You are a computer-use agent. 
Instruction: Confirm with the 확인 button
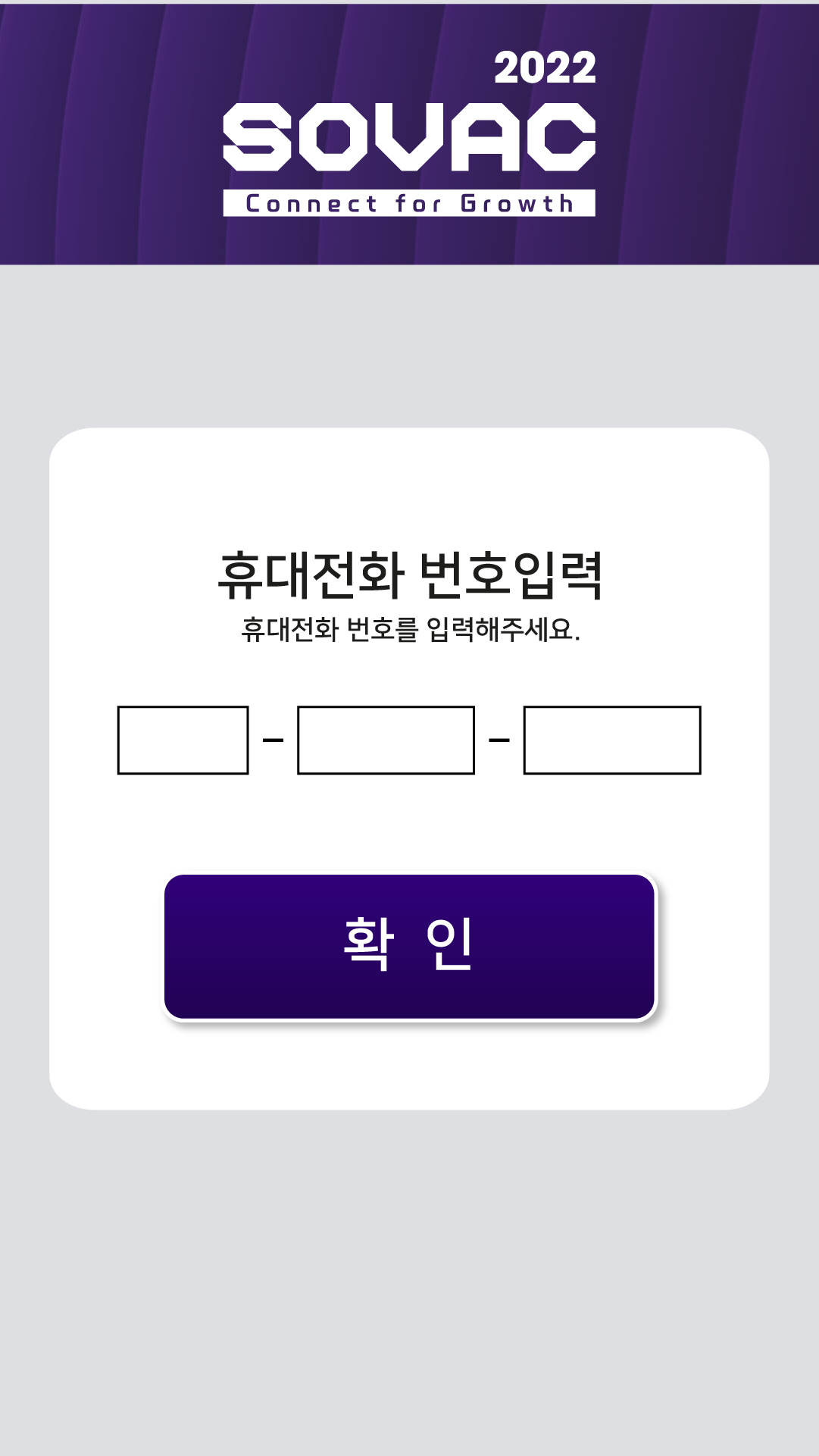(x=409, y=946)
